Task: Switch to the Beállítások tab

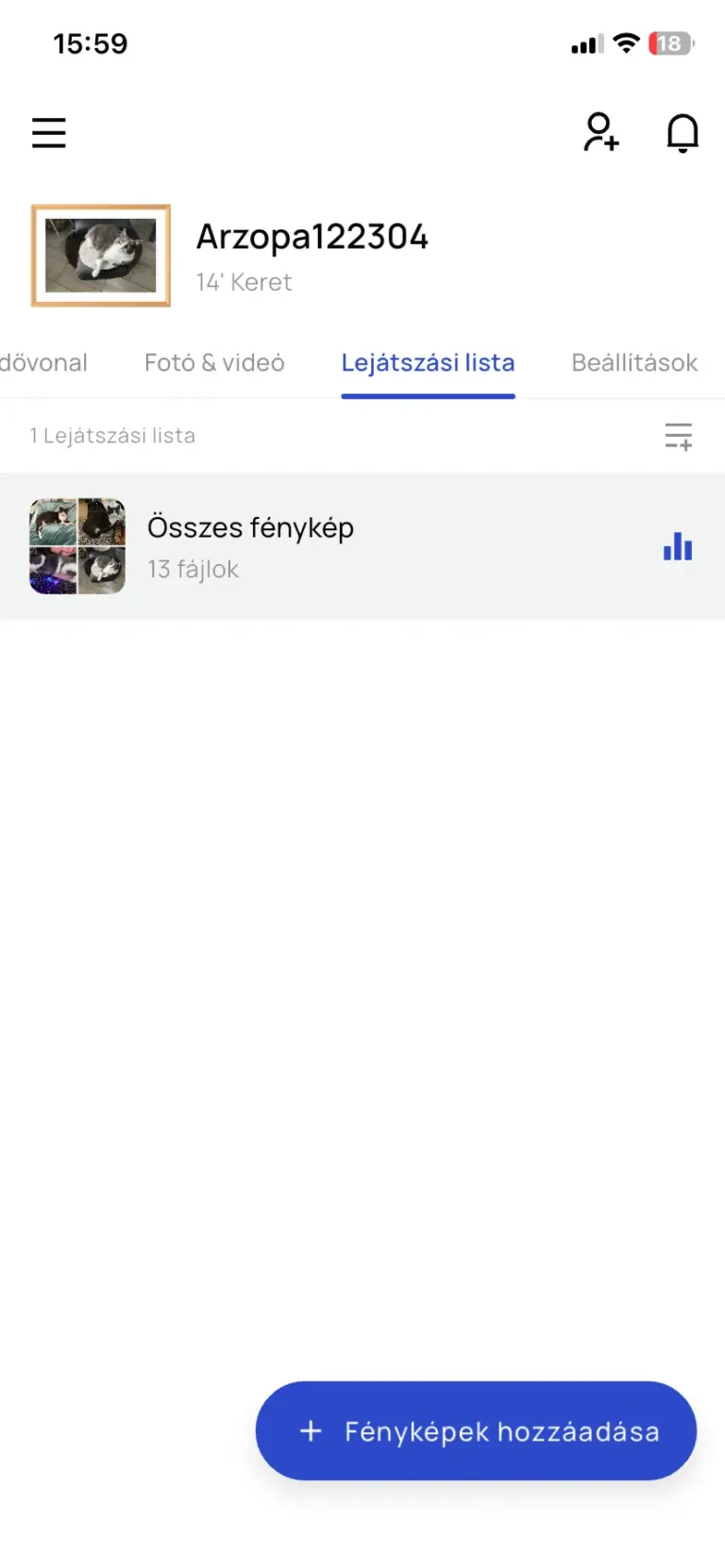Action: pyautogui.click(x=633, y=362)
